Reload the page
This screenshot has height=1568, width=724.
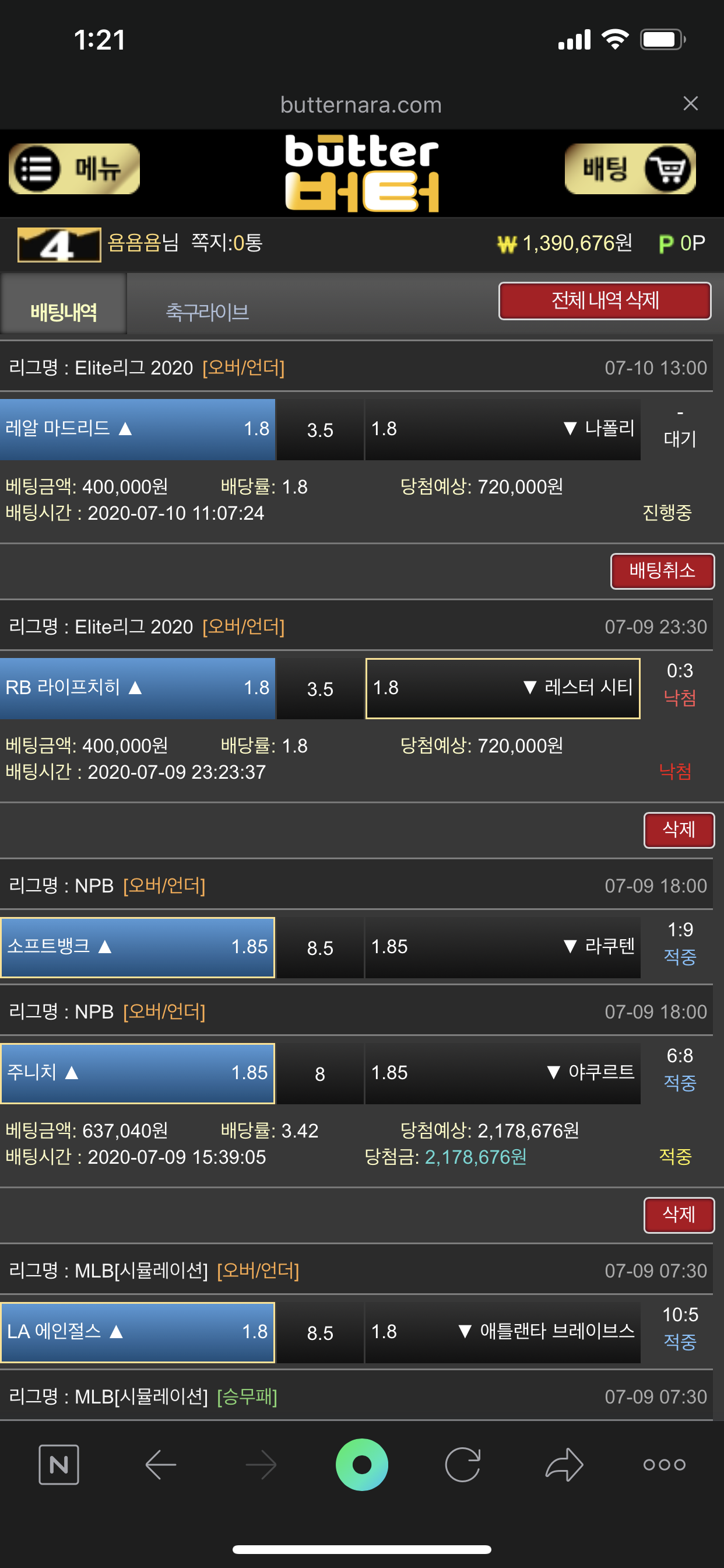click(x=462, y=1464)
